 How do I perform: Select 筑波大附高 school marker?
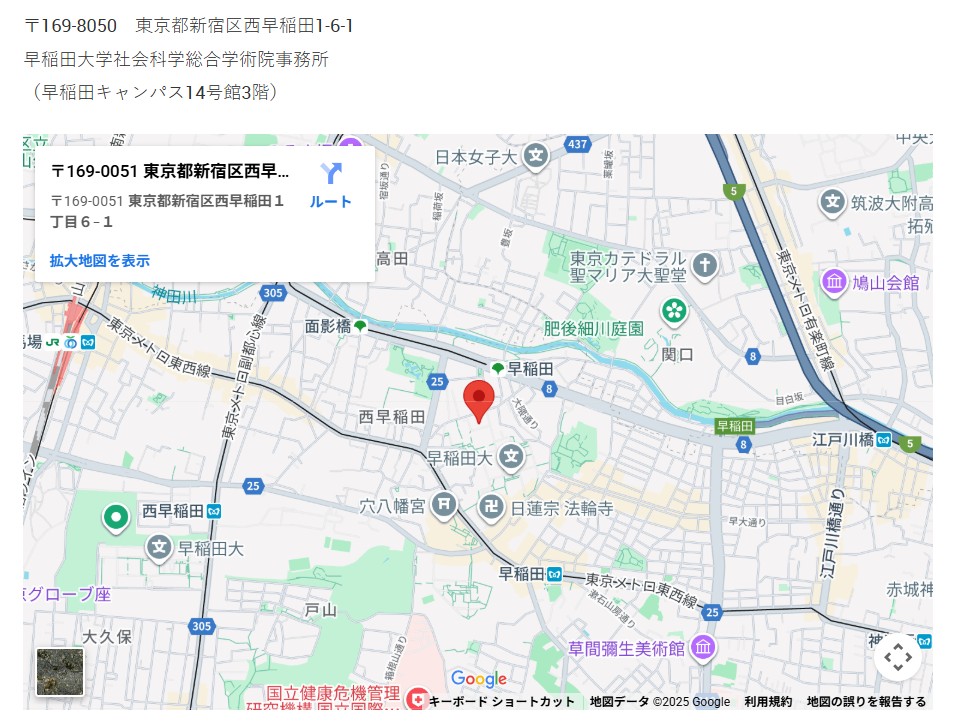tap(831, 203)
